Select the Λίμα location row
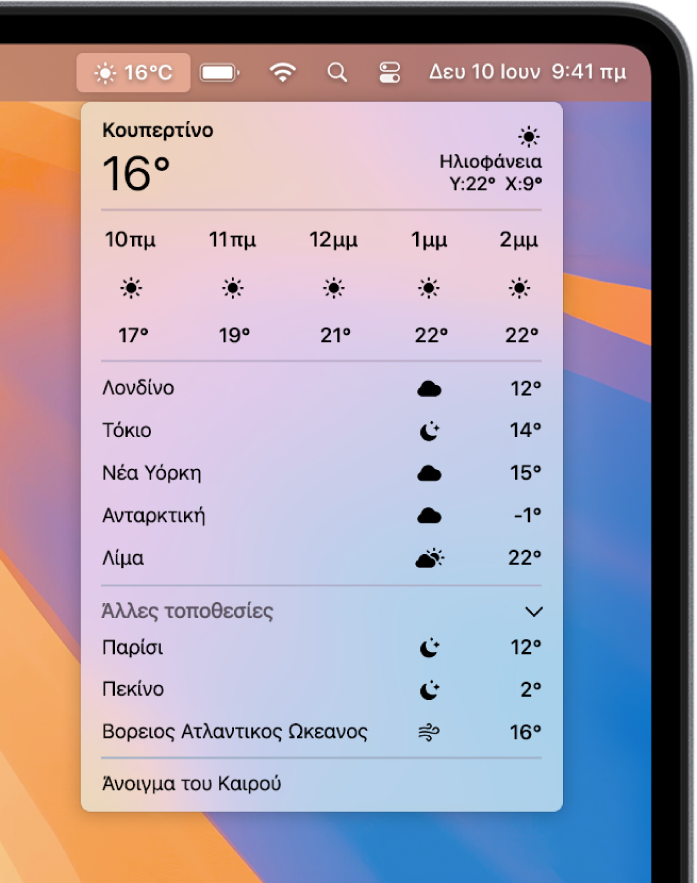Image resolution: width=697 pixels, height=883 pixels. [320, 558]
